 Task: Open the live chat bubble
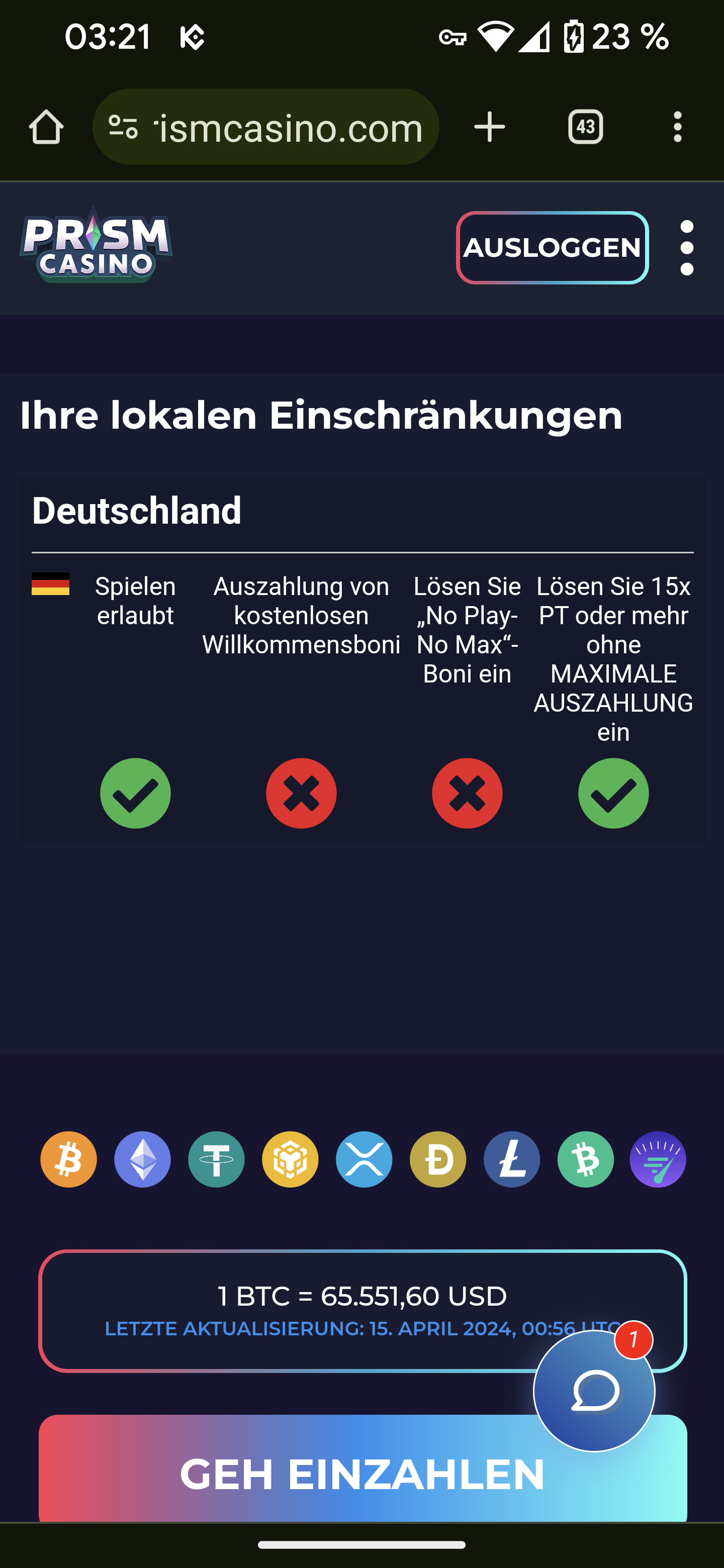point(594,1391)
